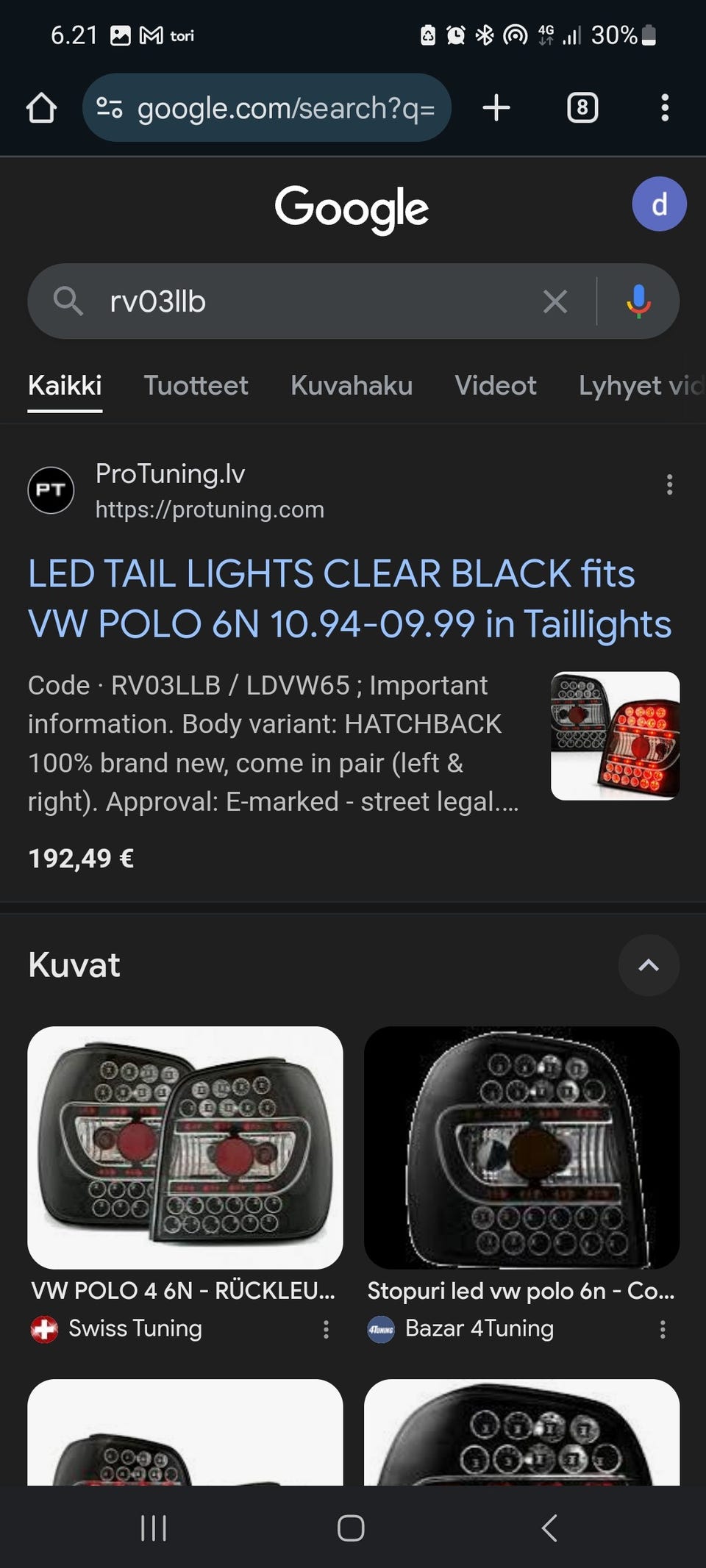Viewport: 706px width, 1568px height.
Task: Collapse the Kuvat section with the chevron
Action: [649, 965]
